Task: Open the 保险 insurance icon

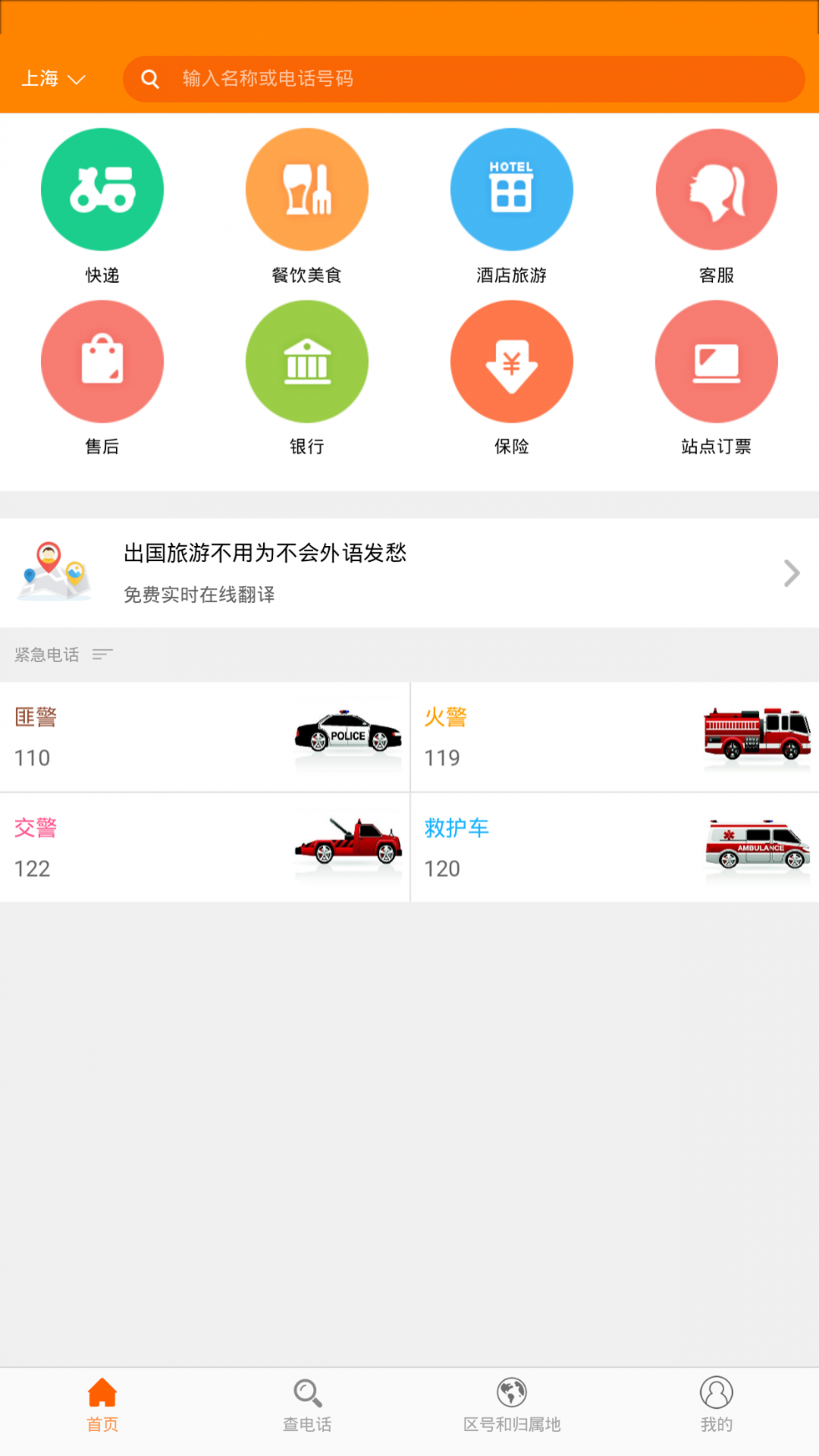Action: [x=512, y=361]
